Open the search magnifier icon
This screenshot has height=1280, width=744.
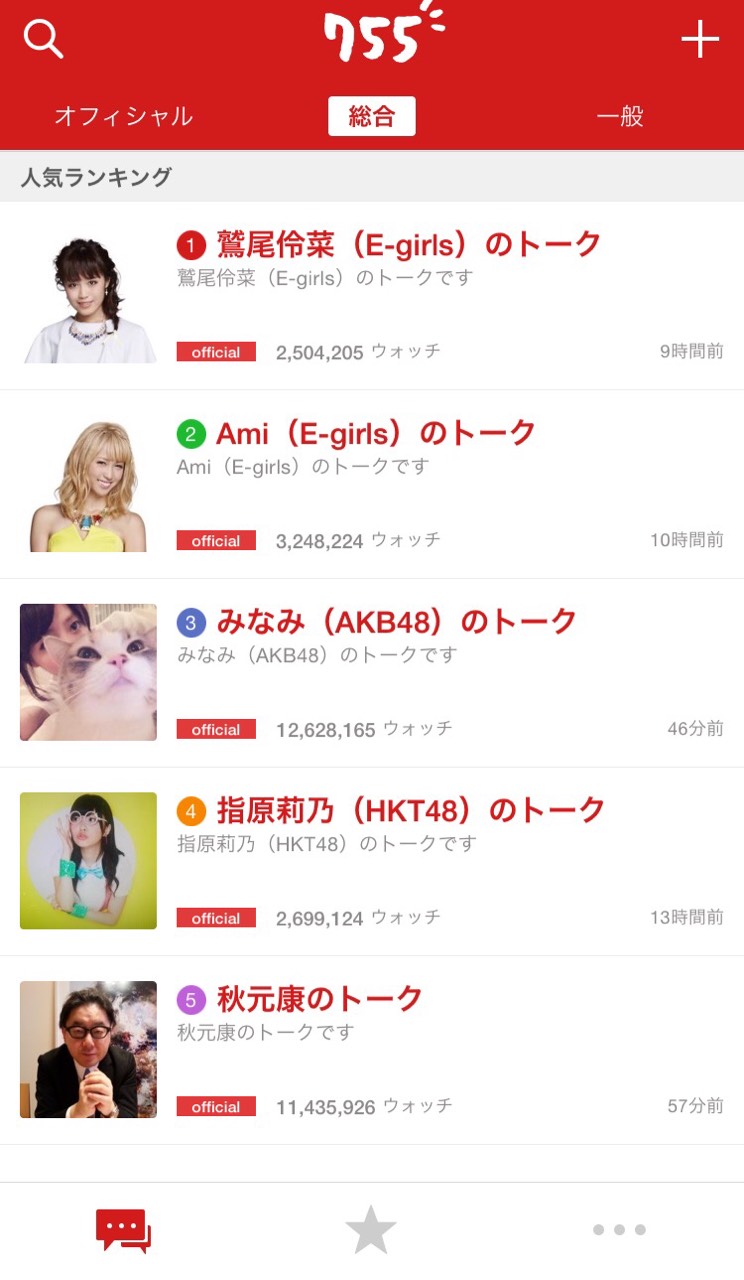(x=43, y=40)
